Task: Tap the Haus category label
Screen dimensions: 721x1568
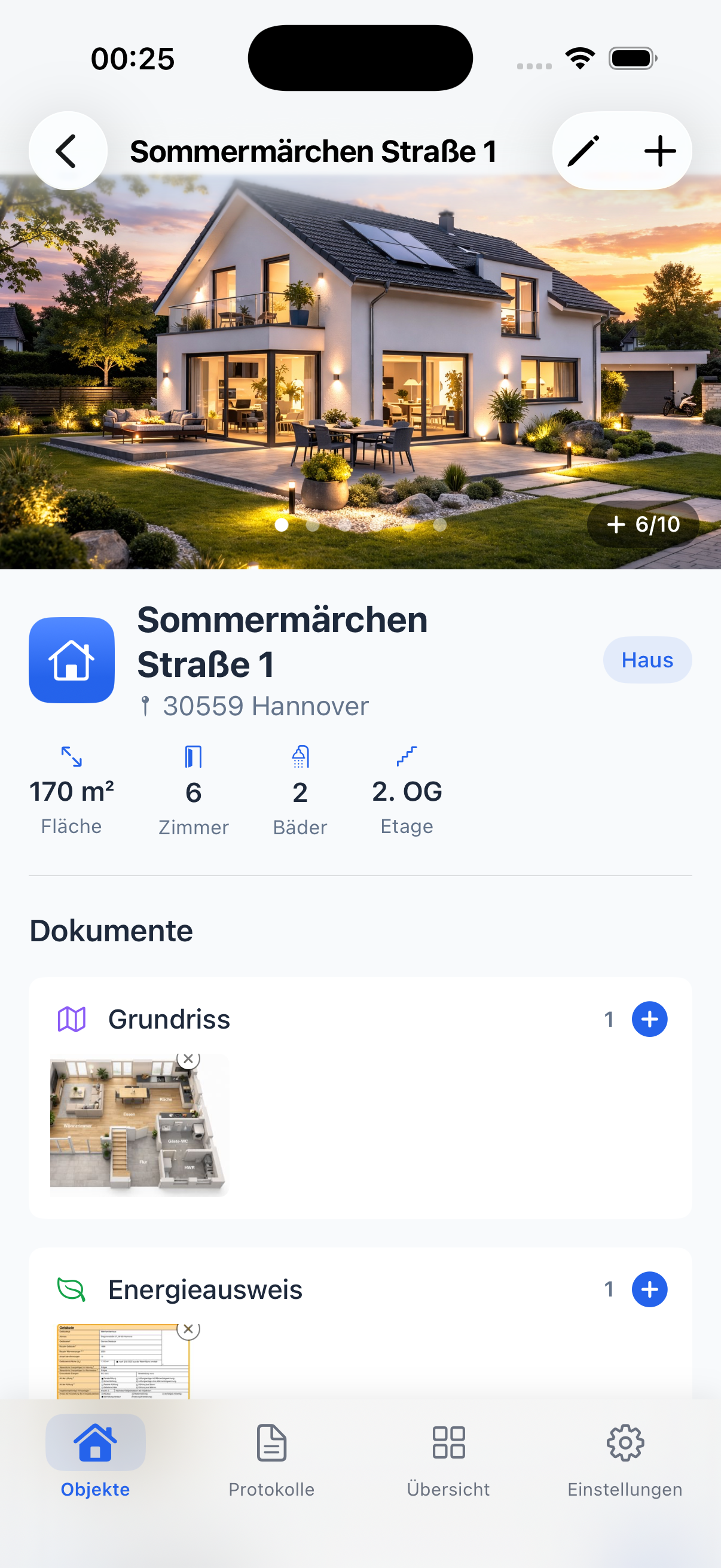Action: pyautogui.click(x=647, y=659)
